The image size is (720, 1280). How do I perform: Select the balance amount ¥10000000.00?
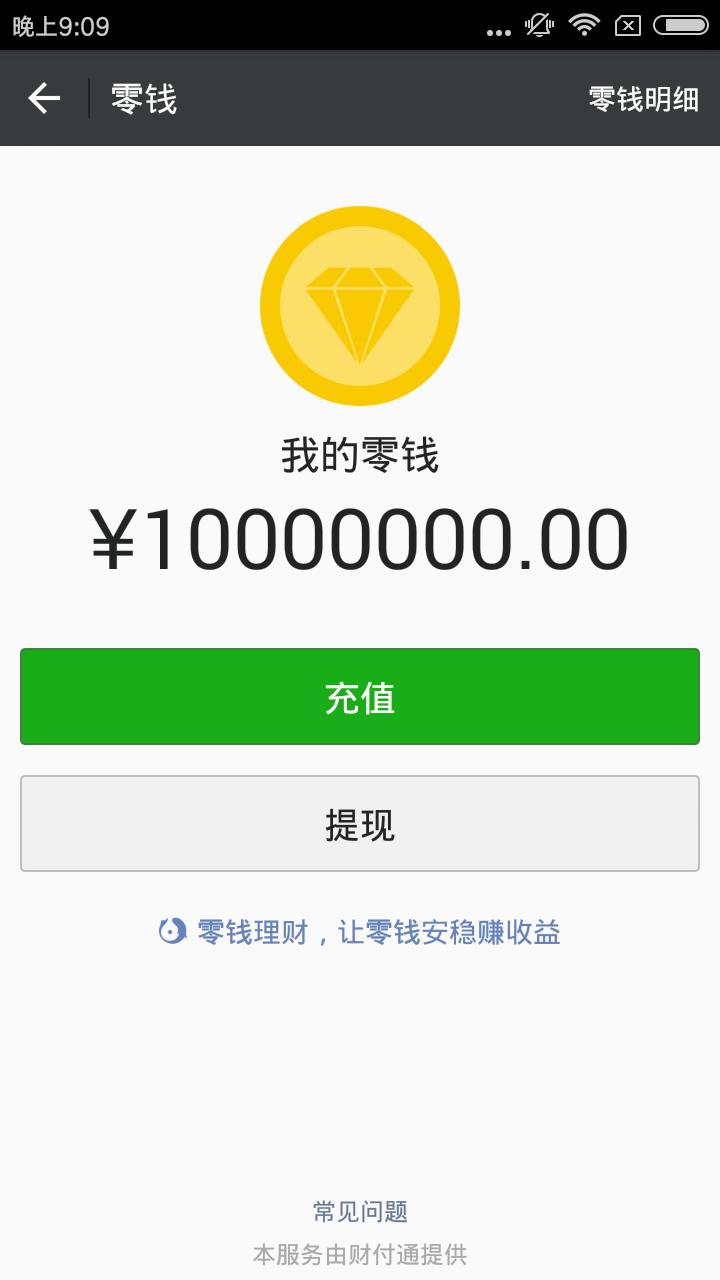click(x=360, y=537)
